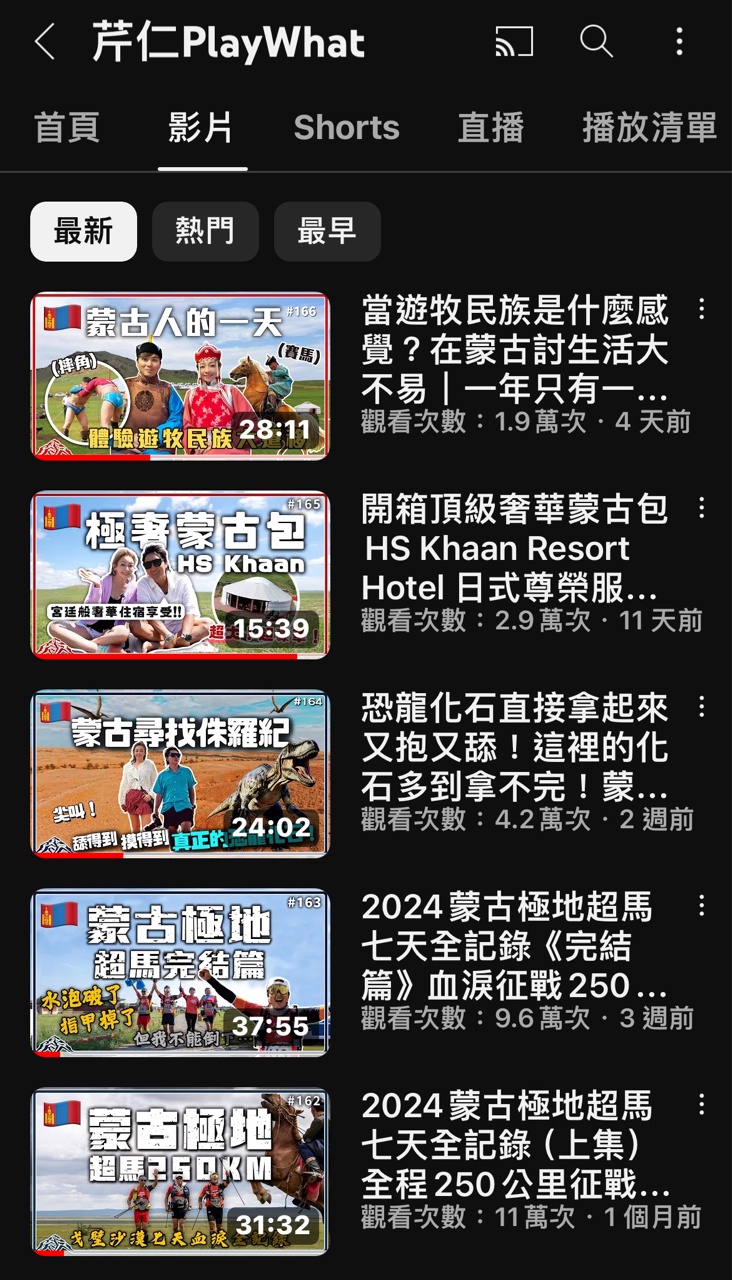
Task: Switch to the 直播 tab
Action: pyautogui.click(x=490, y=128)
